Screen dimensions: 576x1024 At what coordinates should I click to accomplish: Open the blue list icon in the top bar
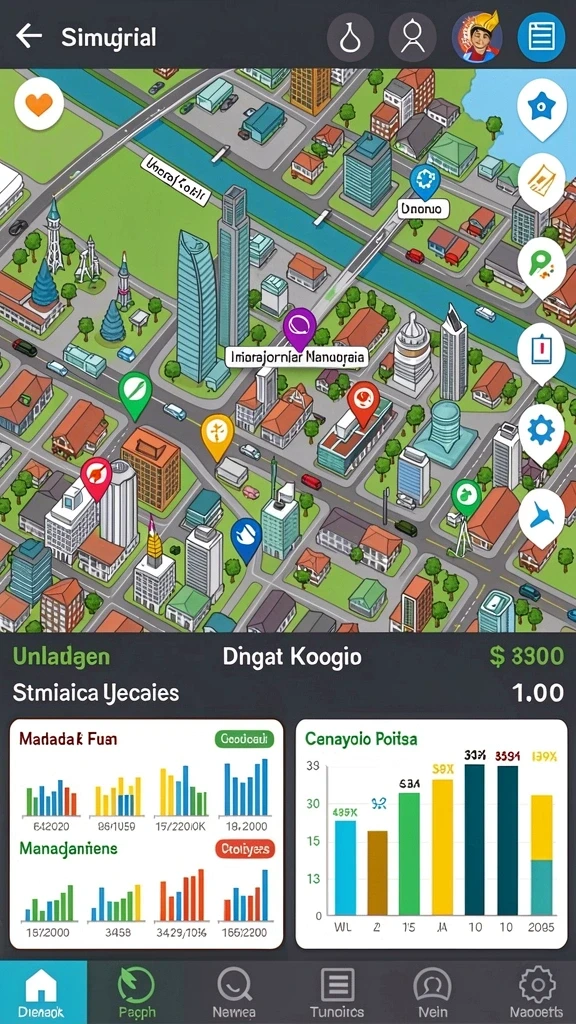[x=541, y=37]
